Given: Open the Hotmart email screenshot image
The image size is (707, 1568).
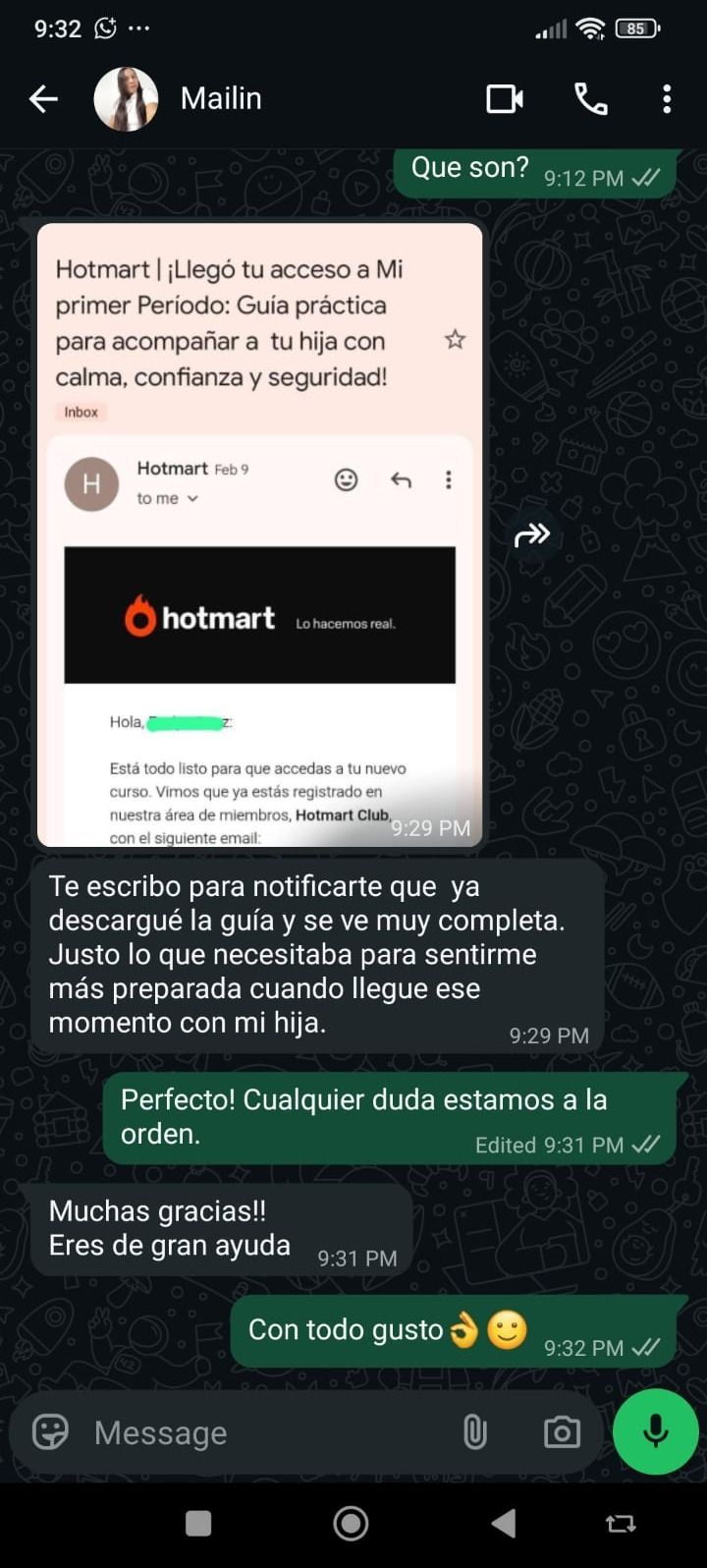Looking at the screenshot, I should pyautogui.click(x=259, y=534).
